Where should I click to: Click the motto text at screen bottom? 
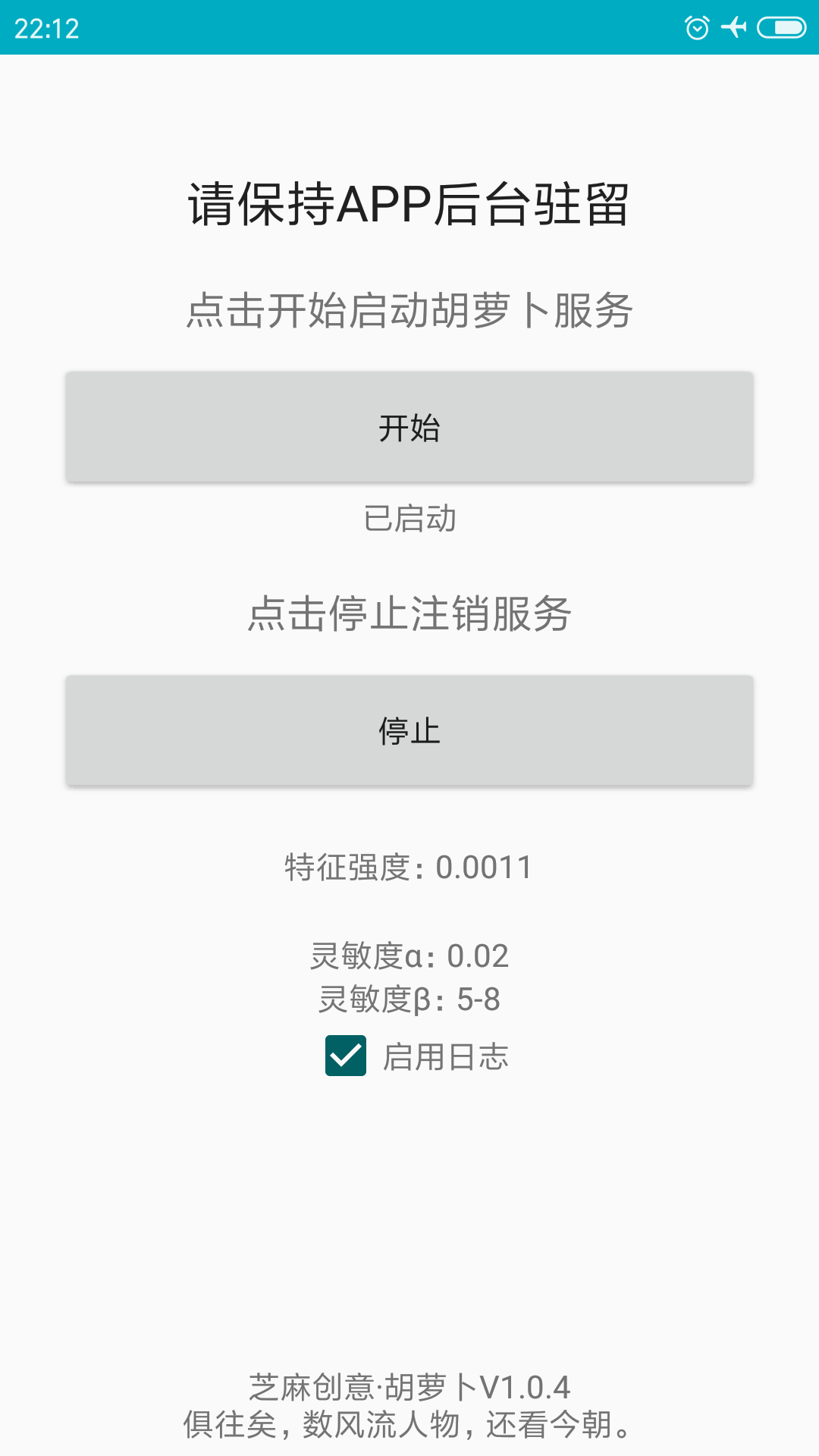pyautogui.click(x=409, y=1425)
